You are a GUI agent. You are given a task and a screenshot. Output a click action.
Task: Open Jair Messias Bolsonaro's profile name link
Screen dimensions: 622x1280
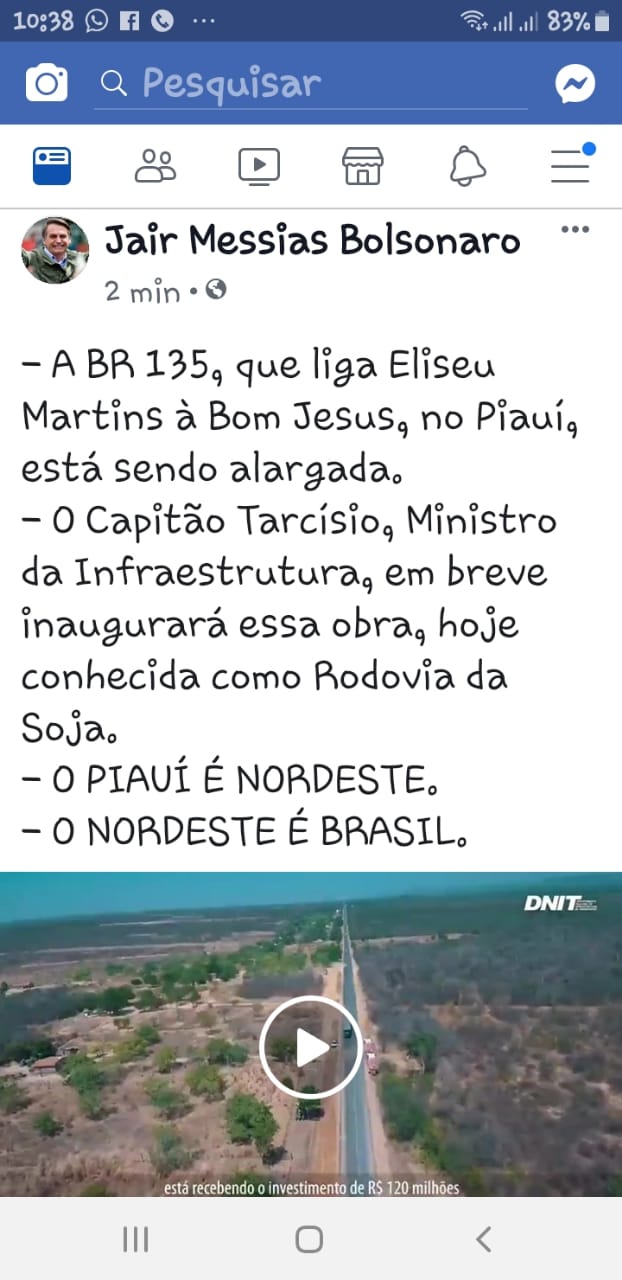pos(312,241)
